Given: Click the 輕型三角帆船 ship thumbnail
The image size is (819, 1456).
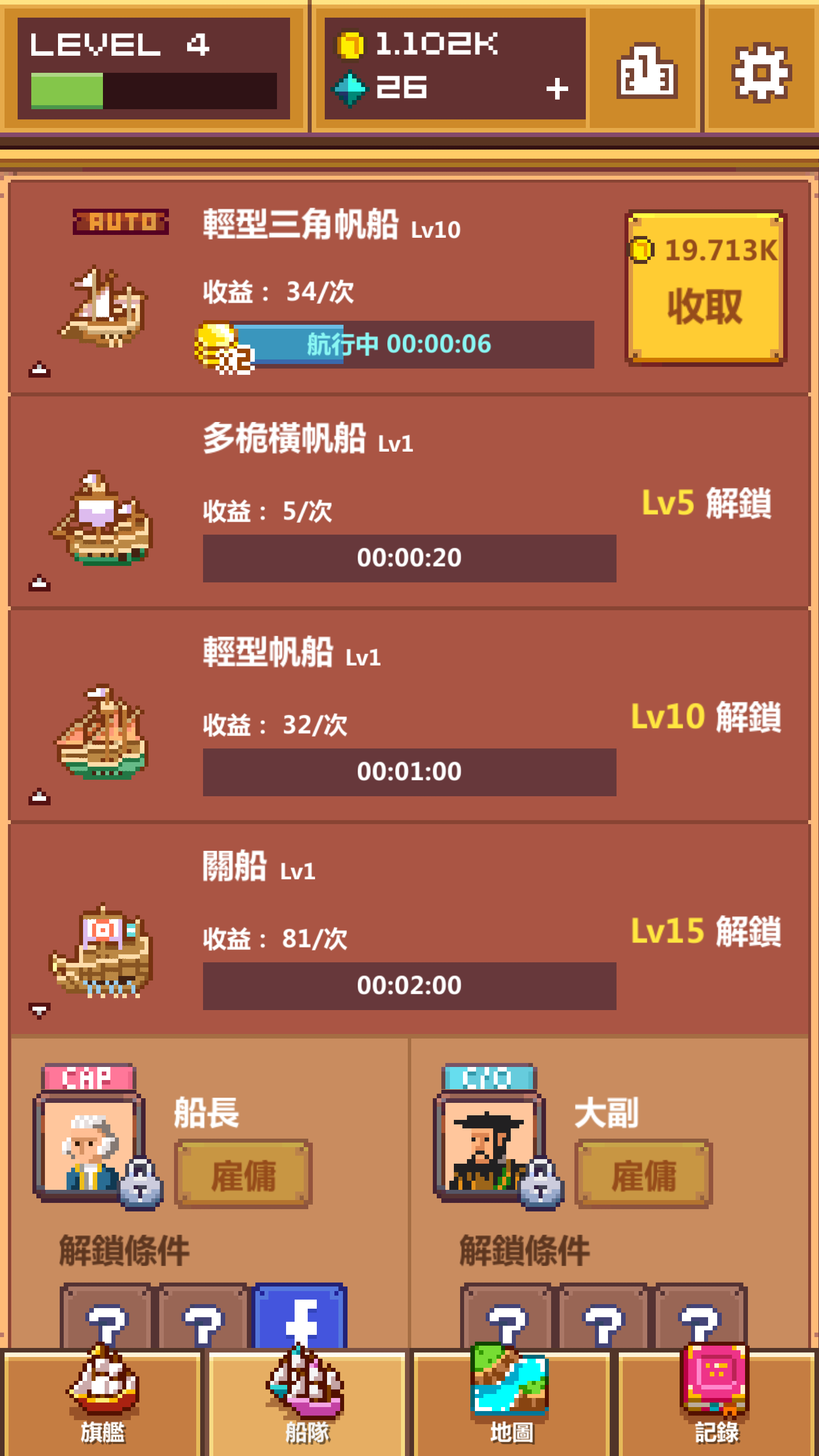Looking at the screenshot, I should click(105, 307).
